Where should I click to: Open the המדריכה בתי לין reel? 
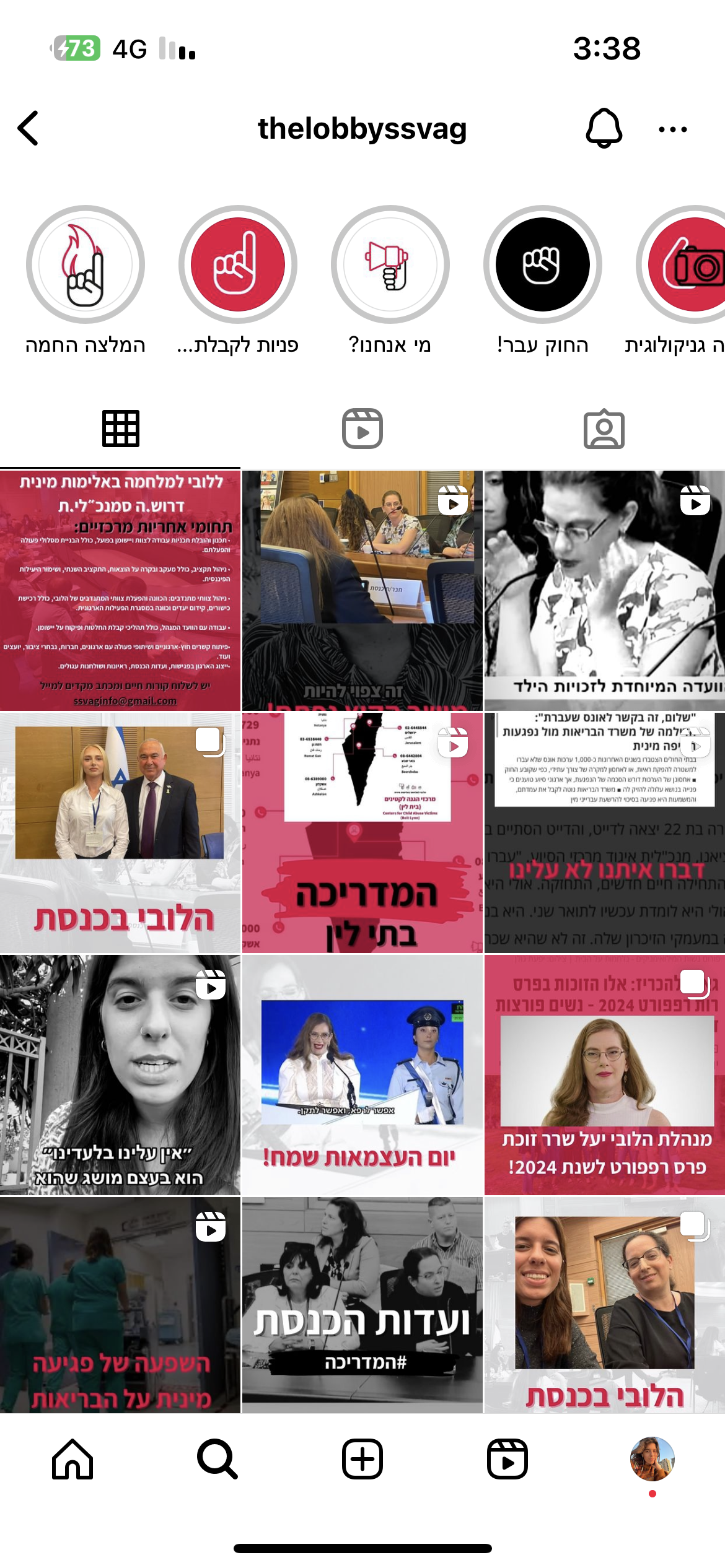(362, 832)
